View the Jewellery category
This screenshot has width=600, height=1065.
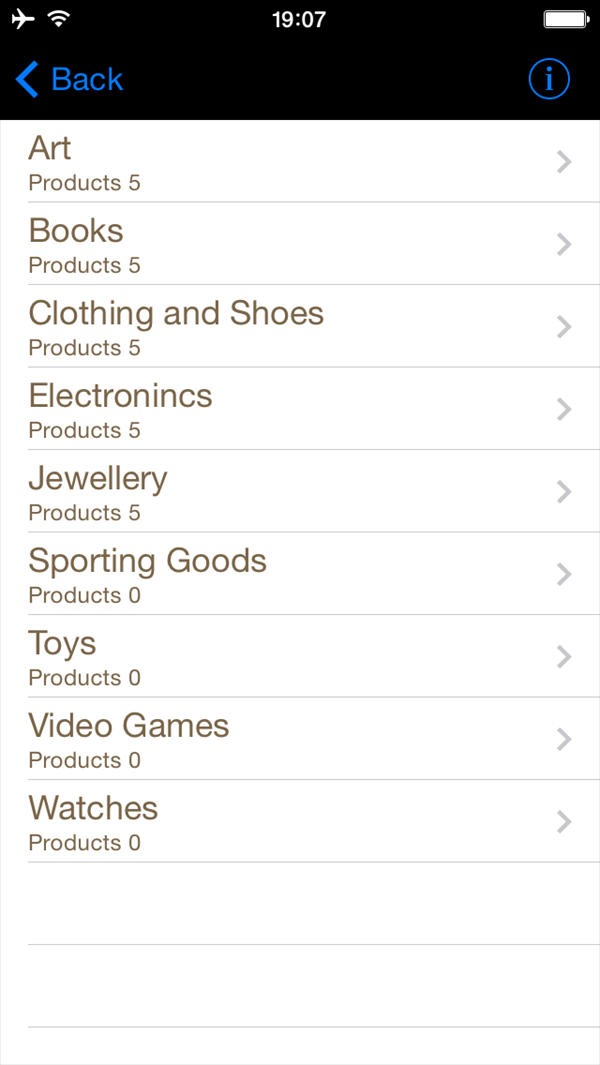tap(300, 491)
